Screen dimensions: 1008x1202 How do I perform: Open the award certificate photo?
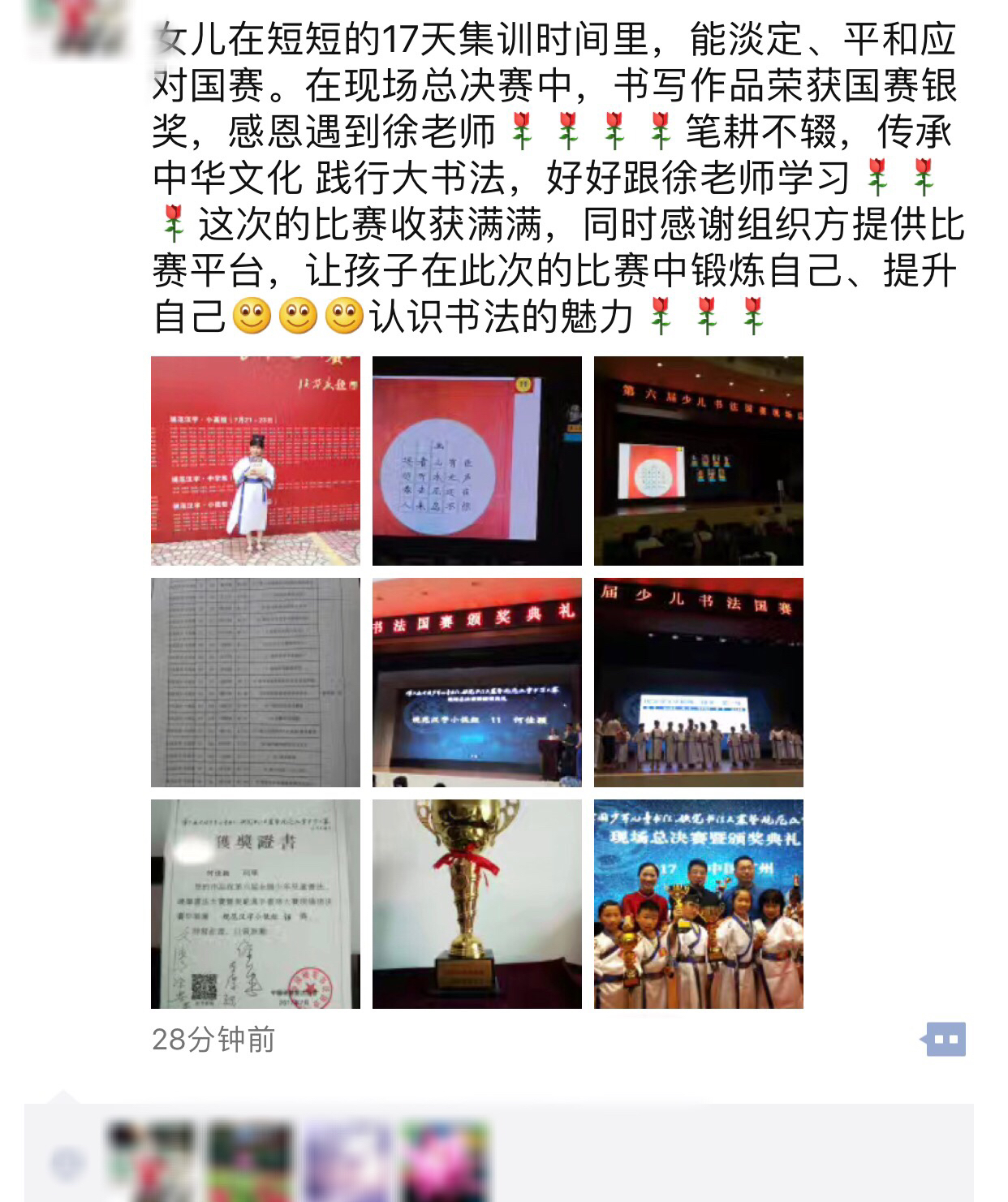point(256,904)
